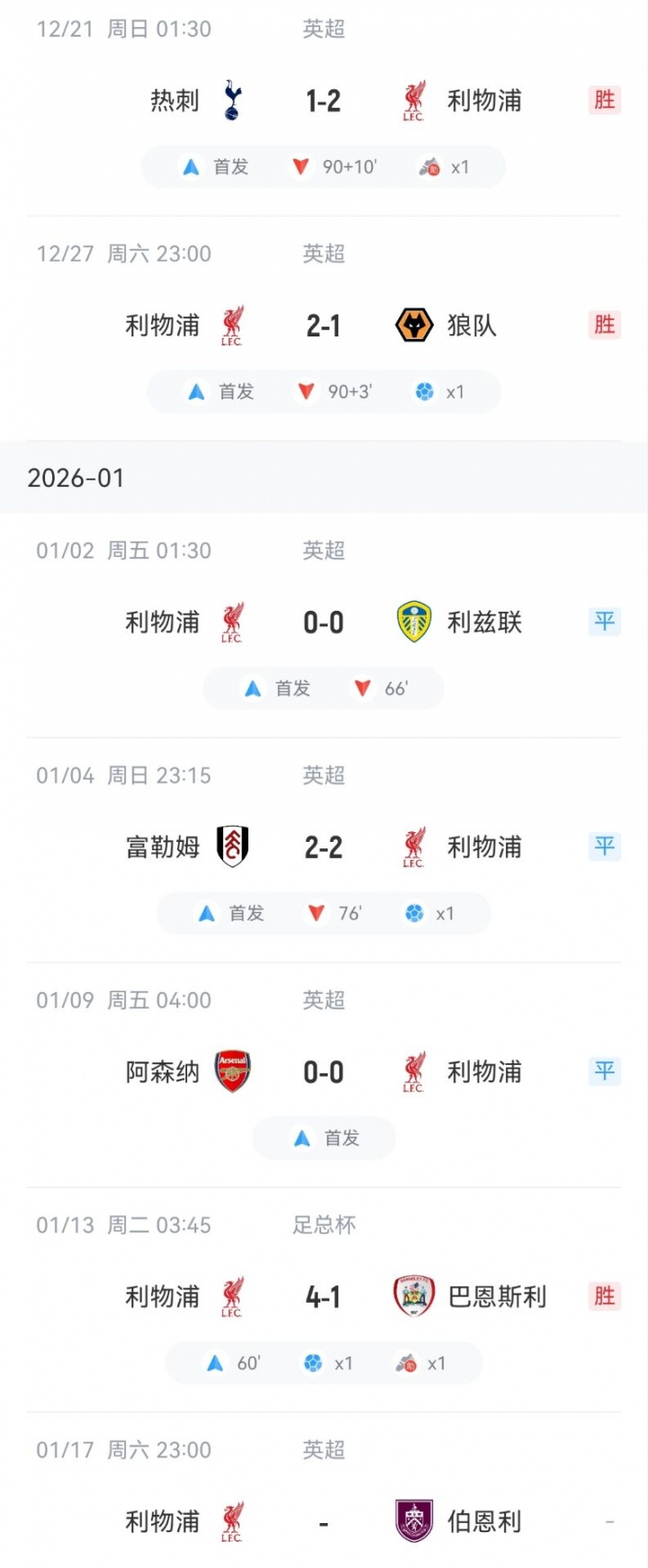
Task: Toggle the 平 badge beside the Leeds match
Action: (604, 621)
